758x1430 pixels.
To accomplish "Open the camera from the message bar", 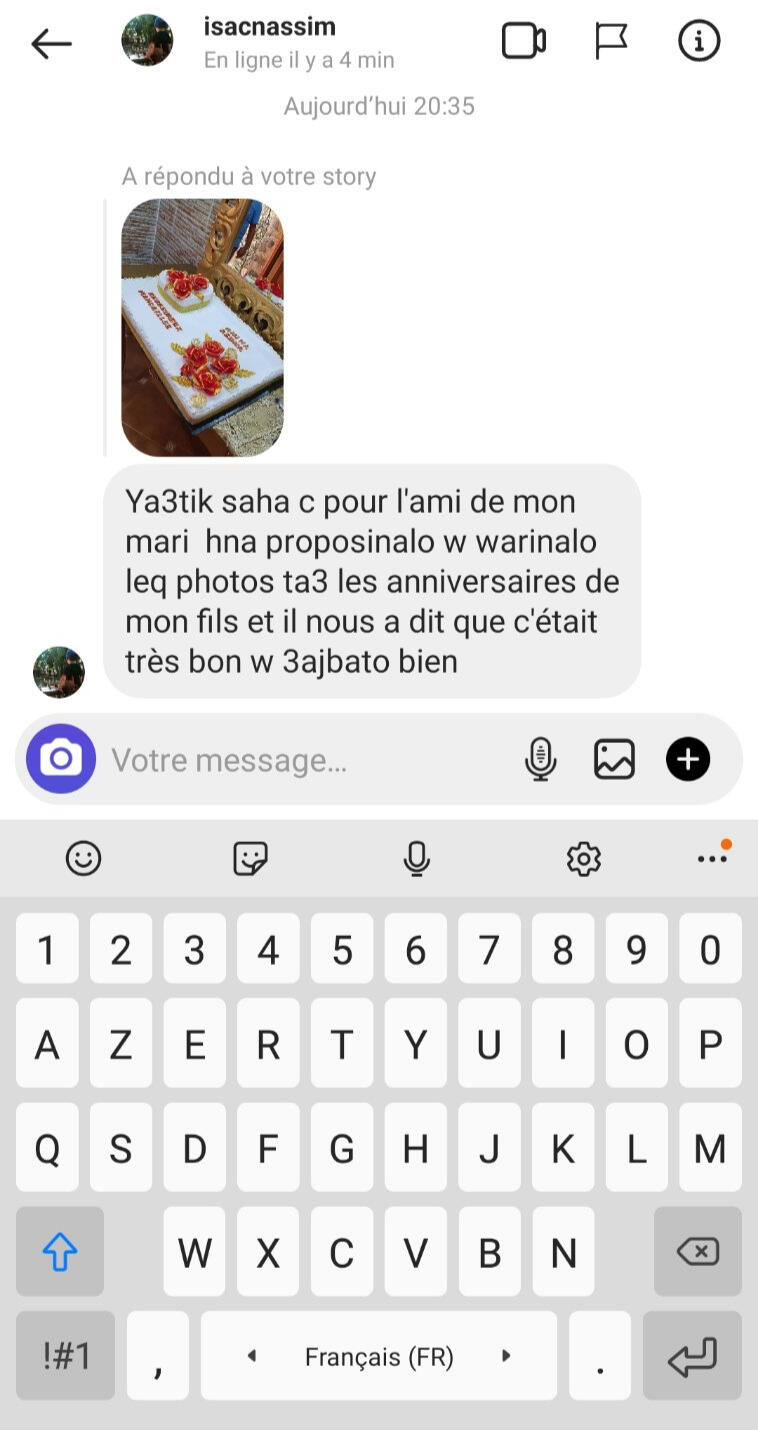I will (x=61, y=759).
